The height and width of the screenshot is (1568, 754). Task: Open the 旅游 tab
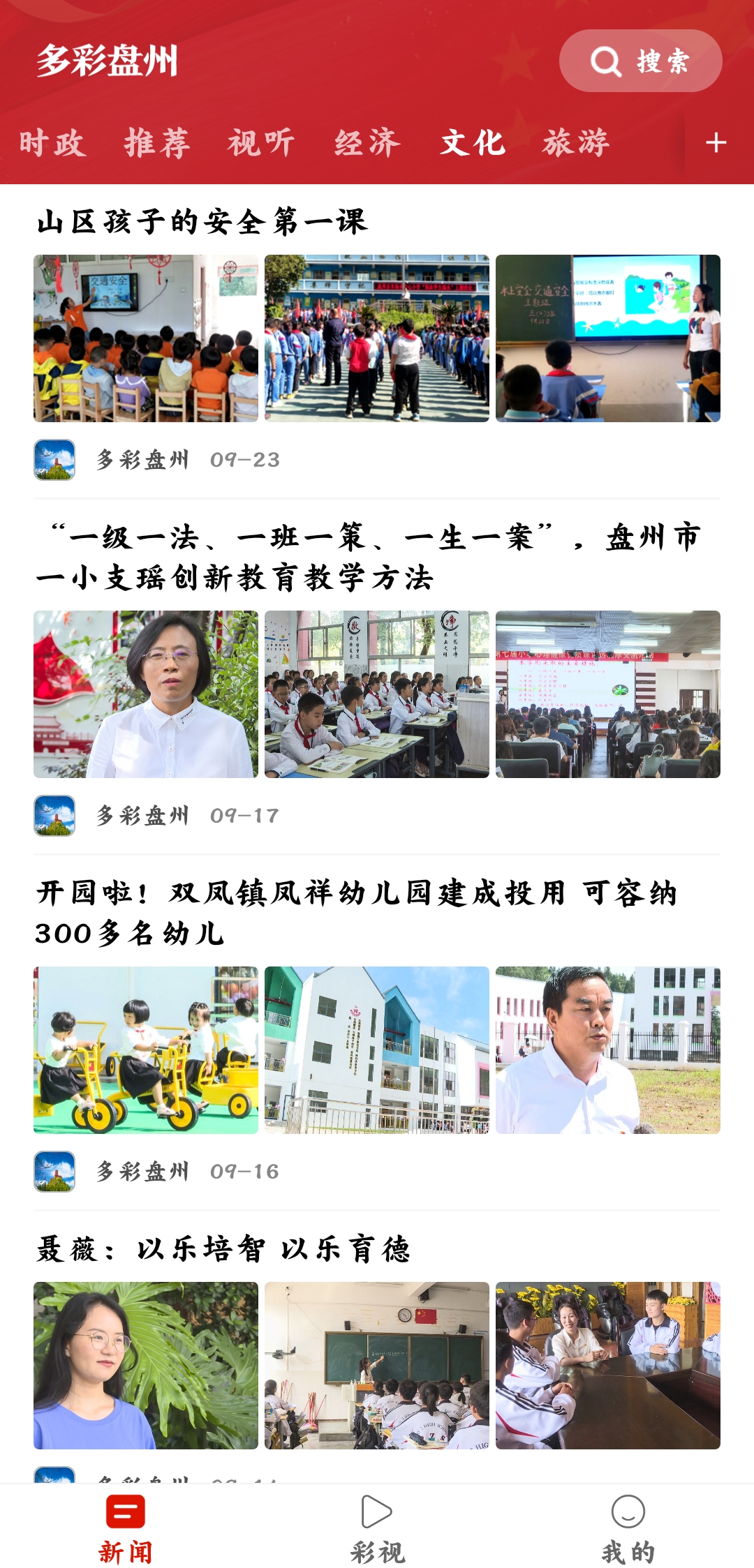(x=576, y=144)
